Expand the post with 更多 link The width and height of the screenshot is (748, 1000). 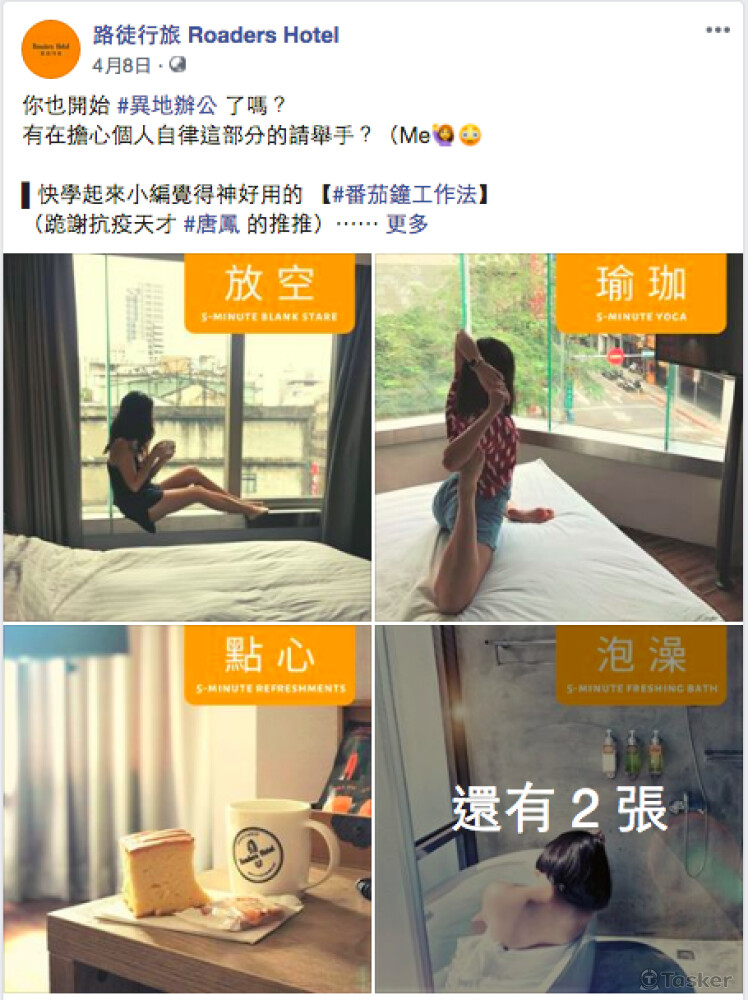[410, 226]
